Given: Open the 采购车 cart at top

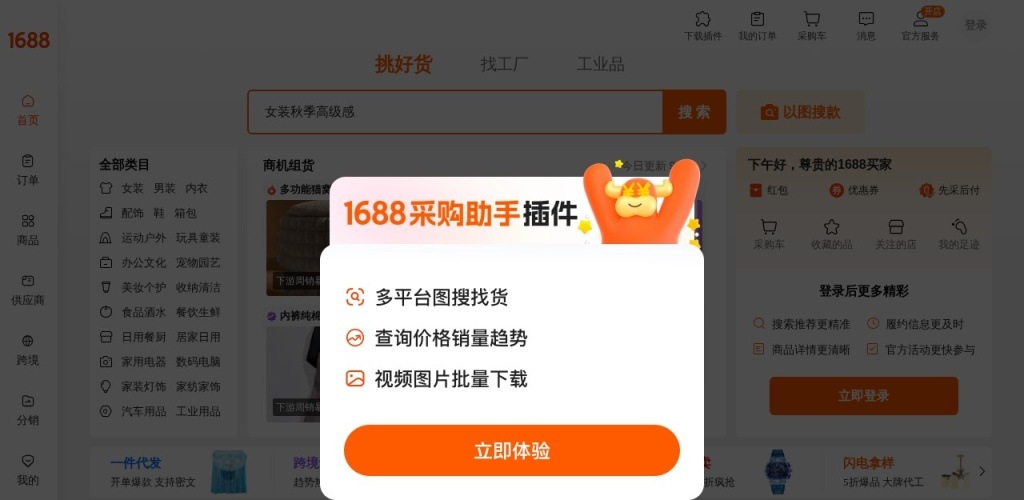Looking at the screenshot, I should (x=811, y=25).
